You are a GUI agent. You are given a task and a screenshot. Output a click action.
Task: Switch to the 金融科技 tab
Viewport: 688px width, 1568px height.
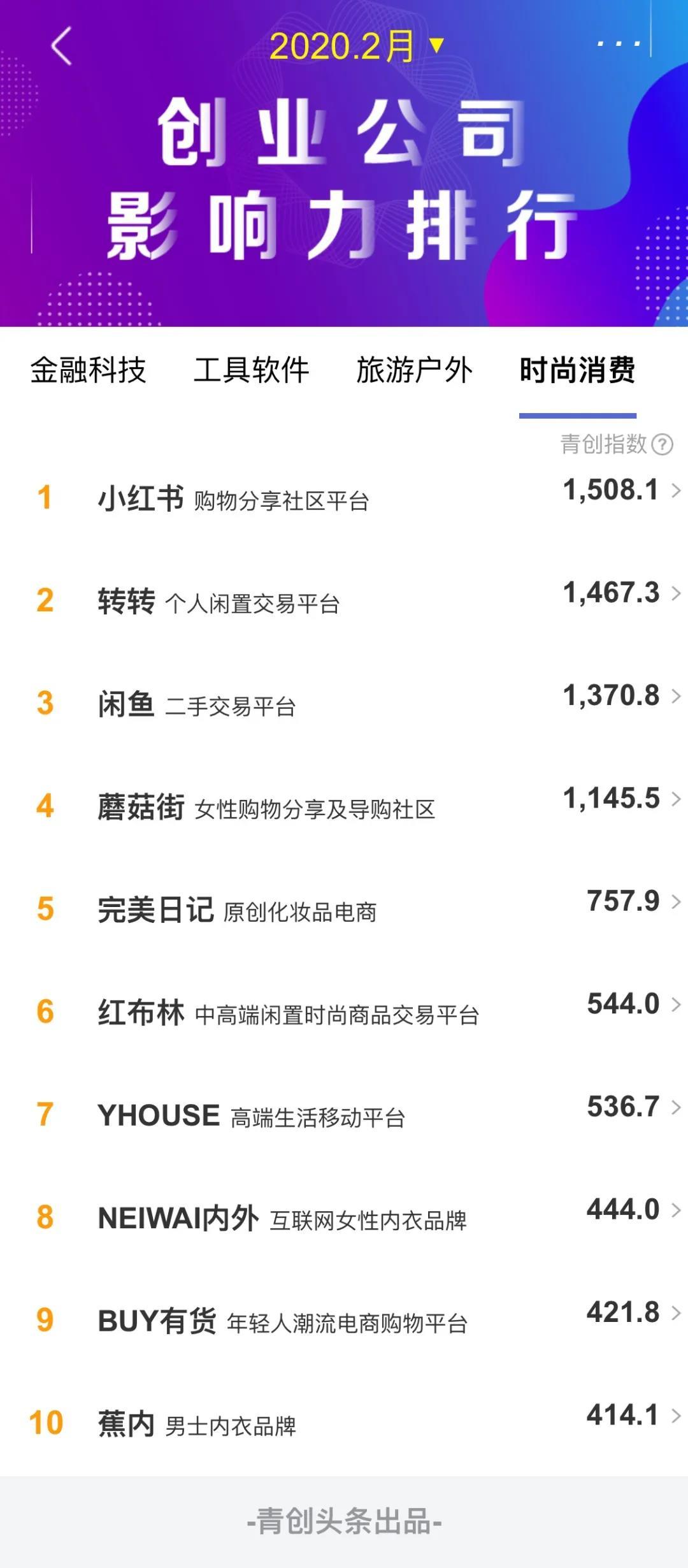coord(88,370)
